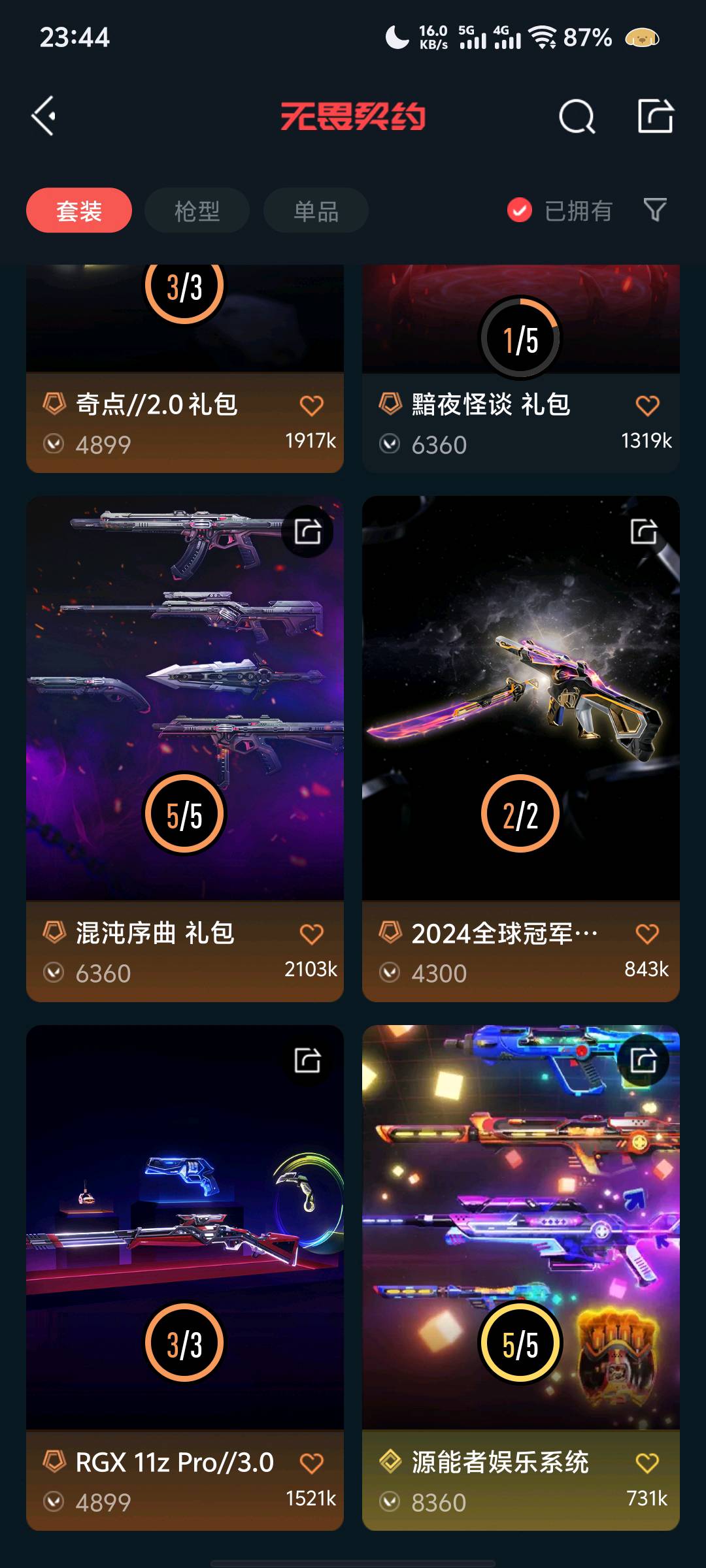Open the RGX 11z Pro//3.0 bundle card
The height and width of the screenshot is (1568, 706).
185,1228
